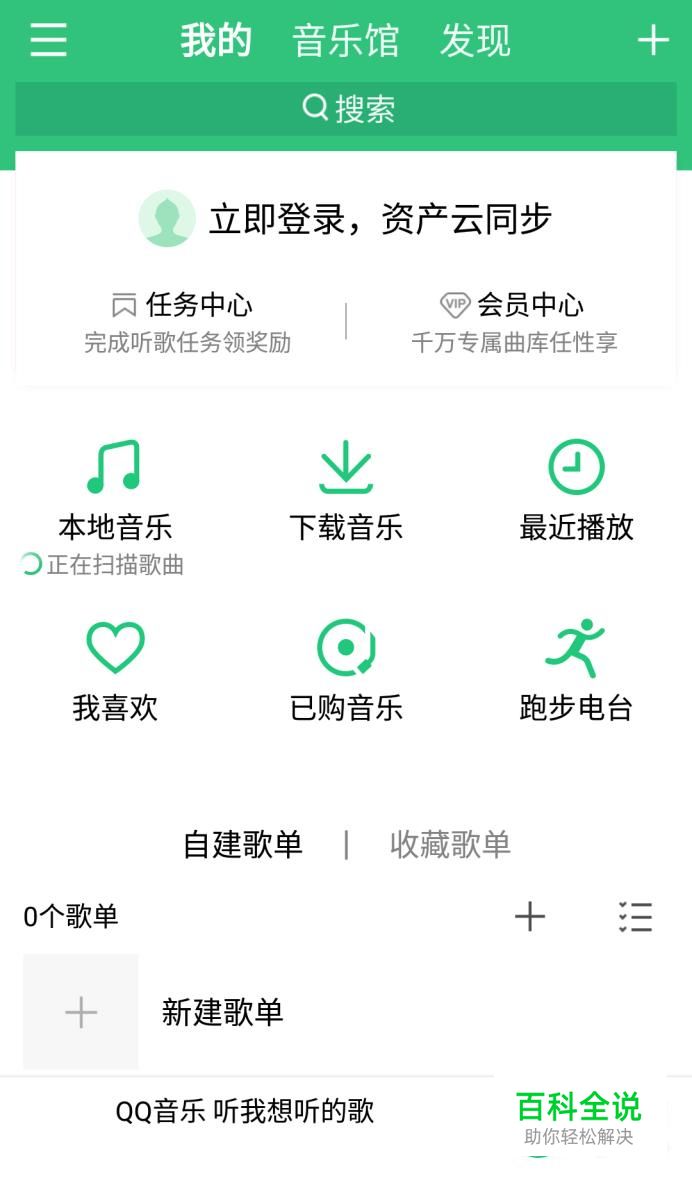Switch to the 音乐馆 tab

coord(345,41)
